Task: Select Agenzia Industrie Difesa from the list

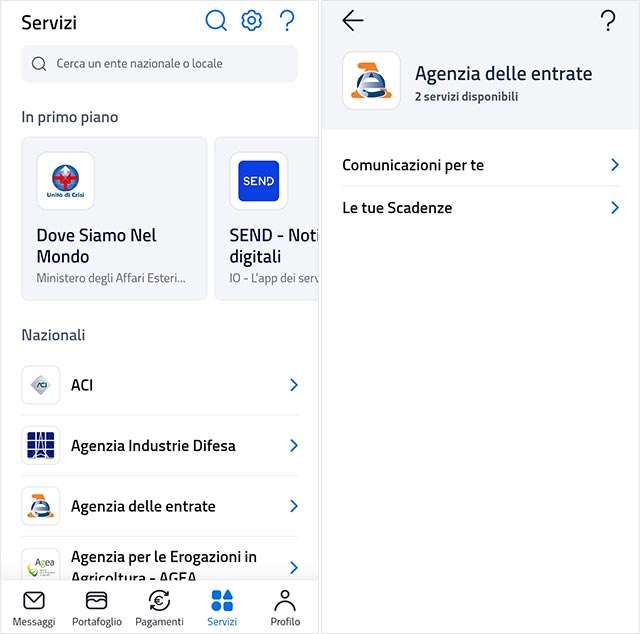Action: click(160, 446)
